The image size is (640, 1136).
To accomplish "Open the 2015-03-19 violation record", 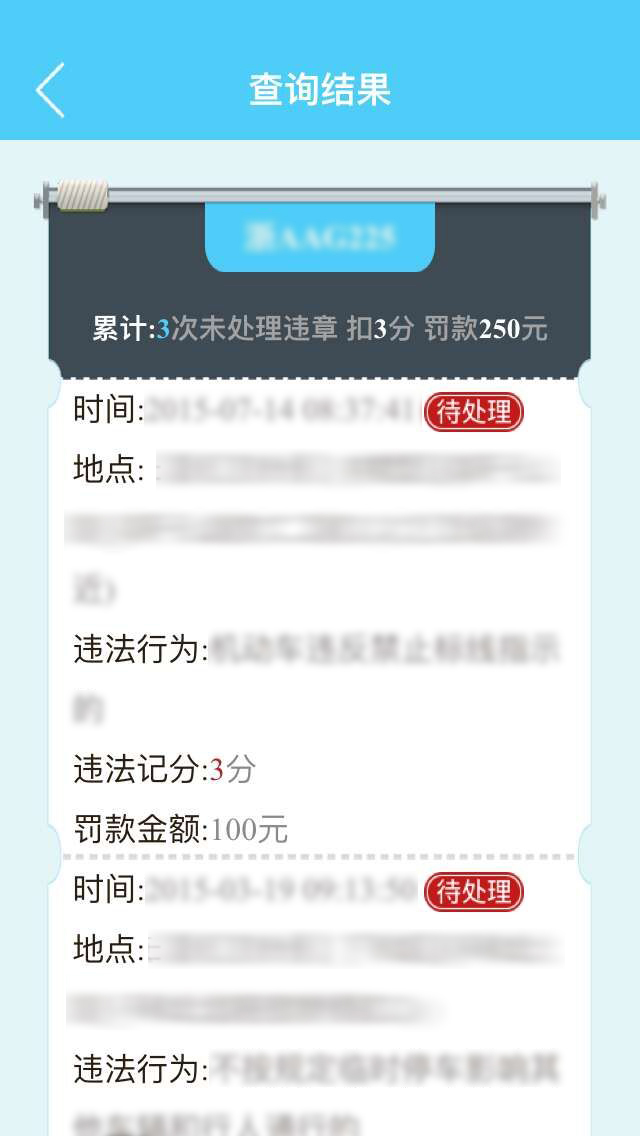I will coord(318,1000).
